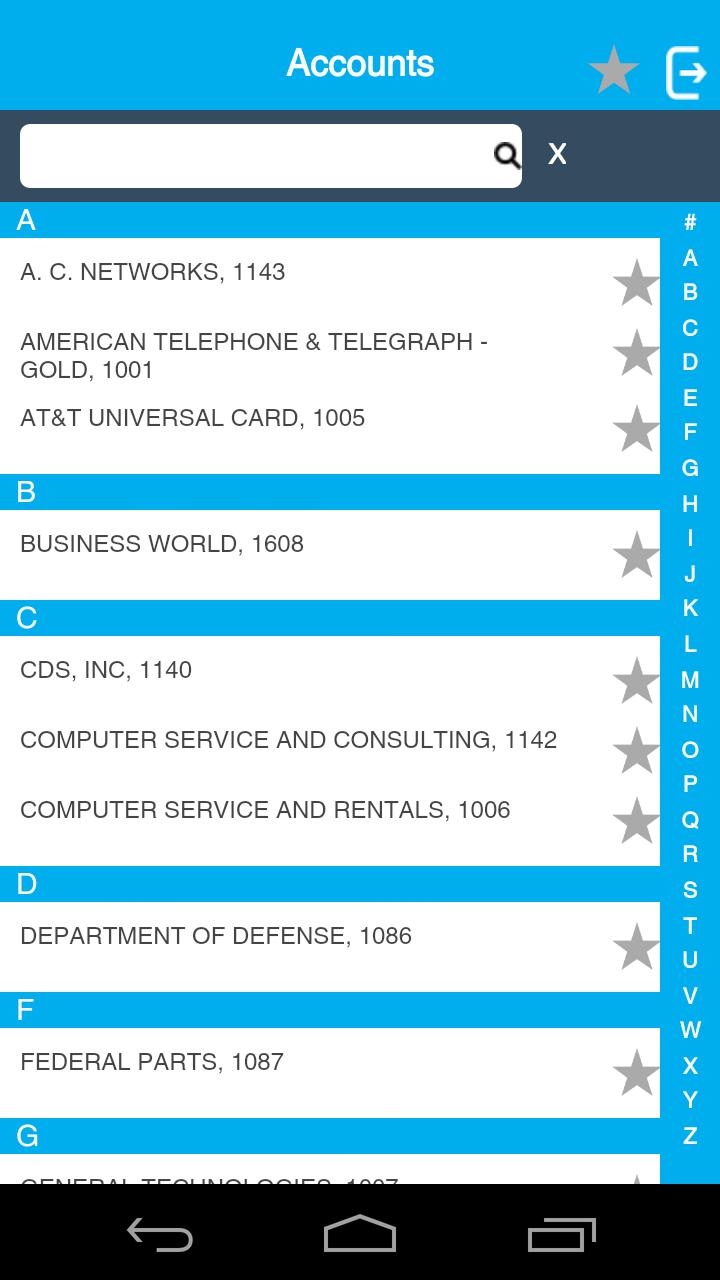The image size is (720, 1280).
Task: Focus the accounts search field
Action: click(x=255, y=156)
